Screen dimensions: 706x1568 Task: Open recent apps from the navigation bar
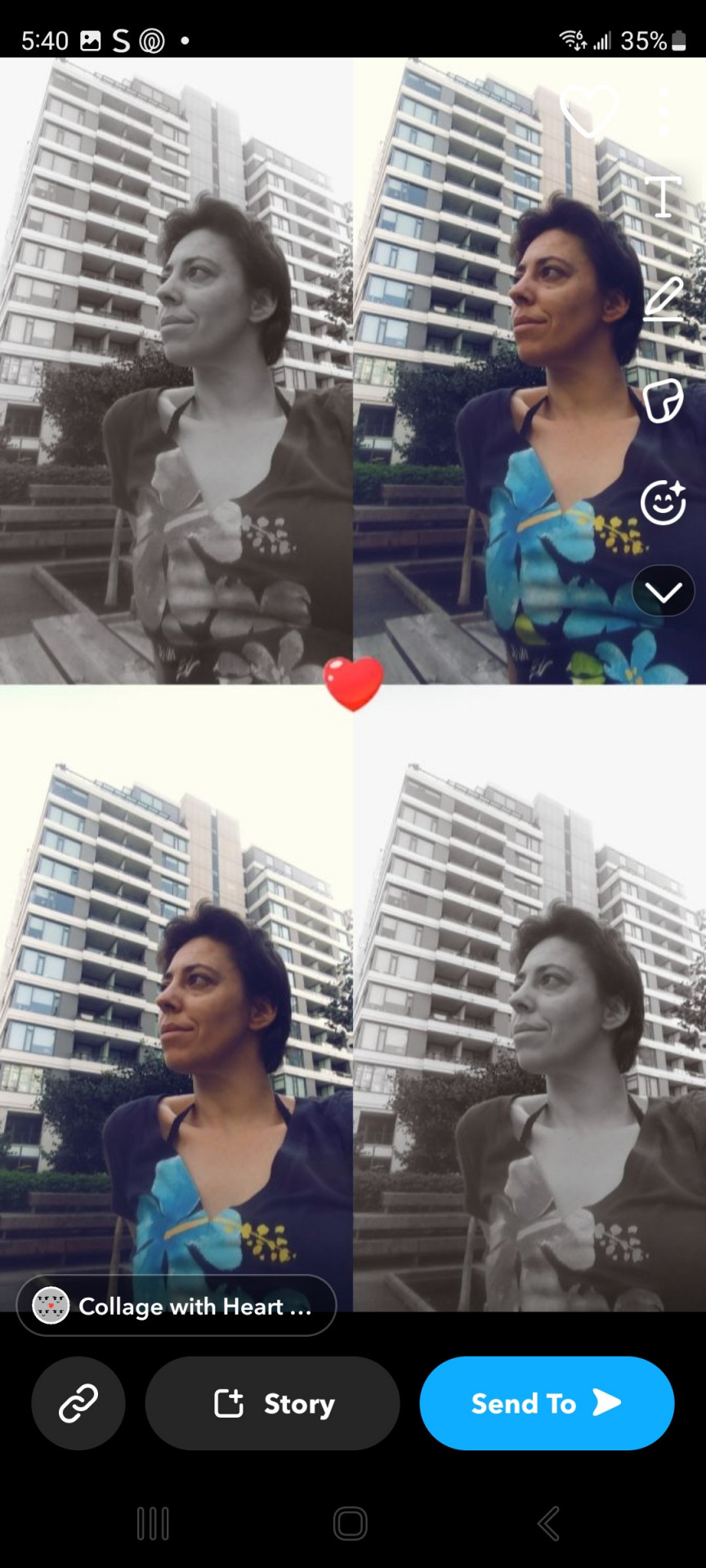coord(153,1523)
